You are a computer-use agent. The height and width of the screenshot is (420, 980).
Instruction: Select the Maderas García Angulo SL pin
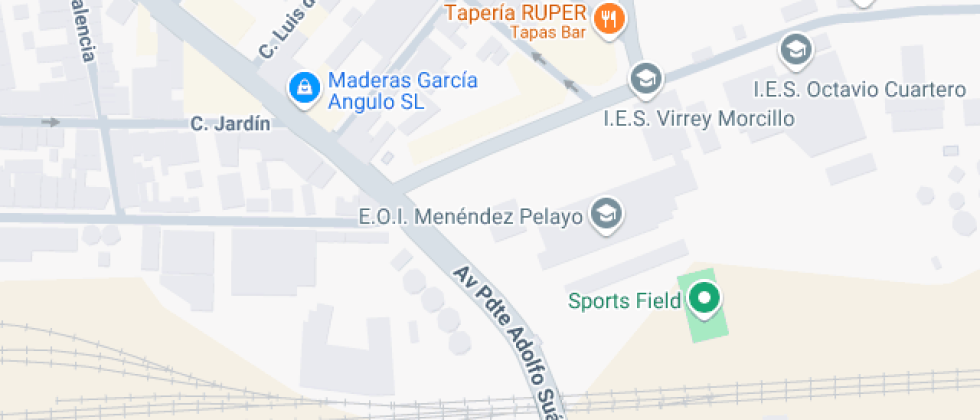pyautogui.click(x=302, y=89)
